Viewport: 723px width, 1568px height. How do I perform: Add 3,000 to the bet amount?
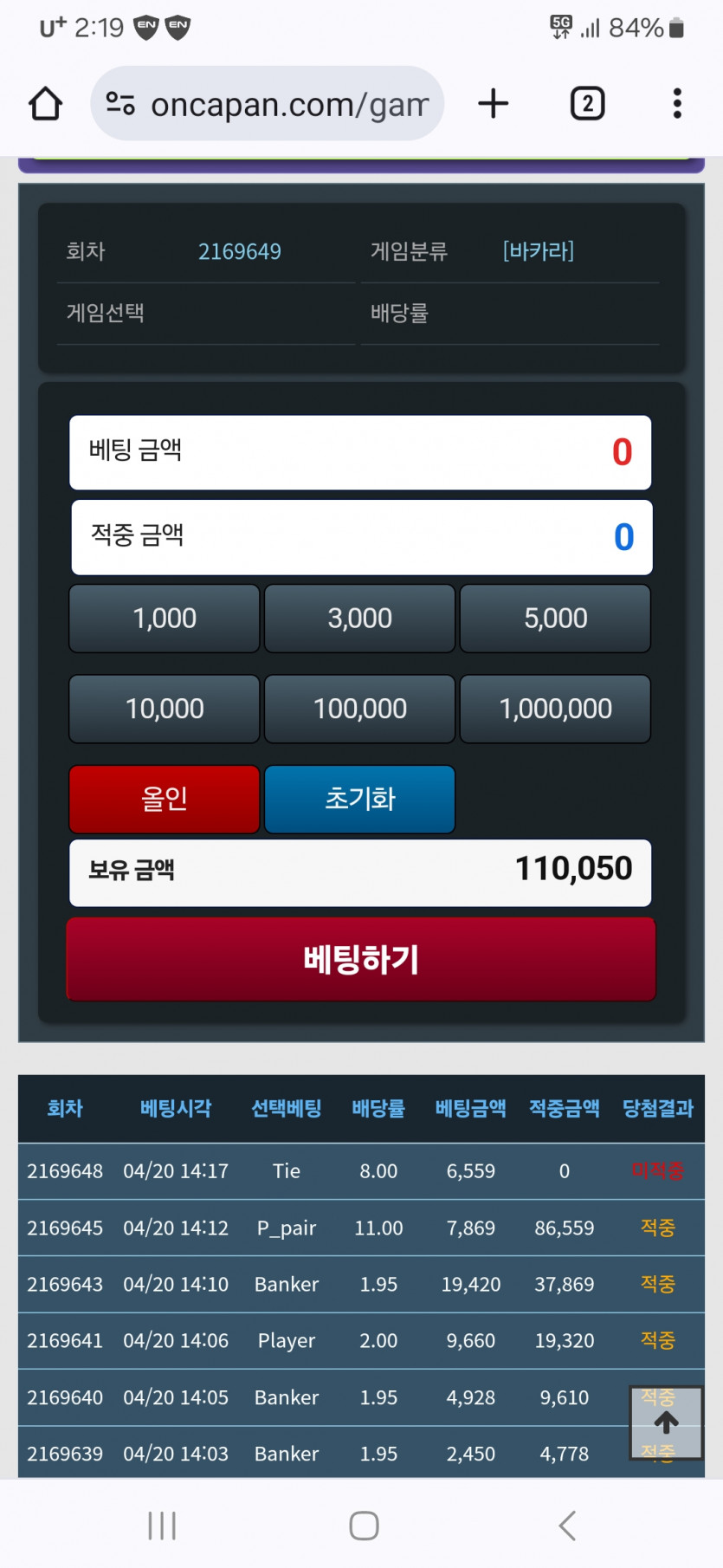click(x=360, y=619)
